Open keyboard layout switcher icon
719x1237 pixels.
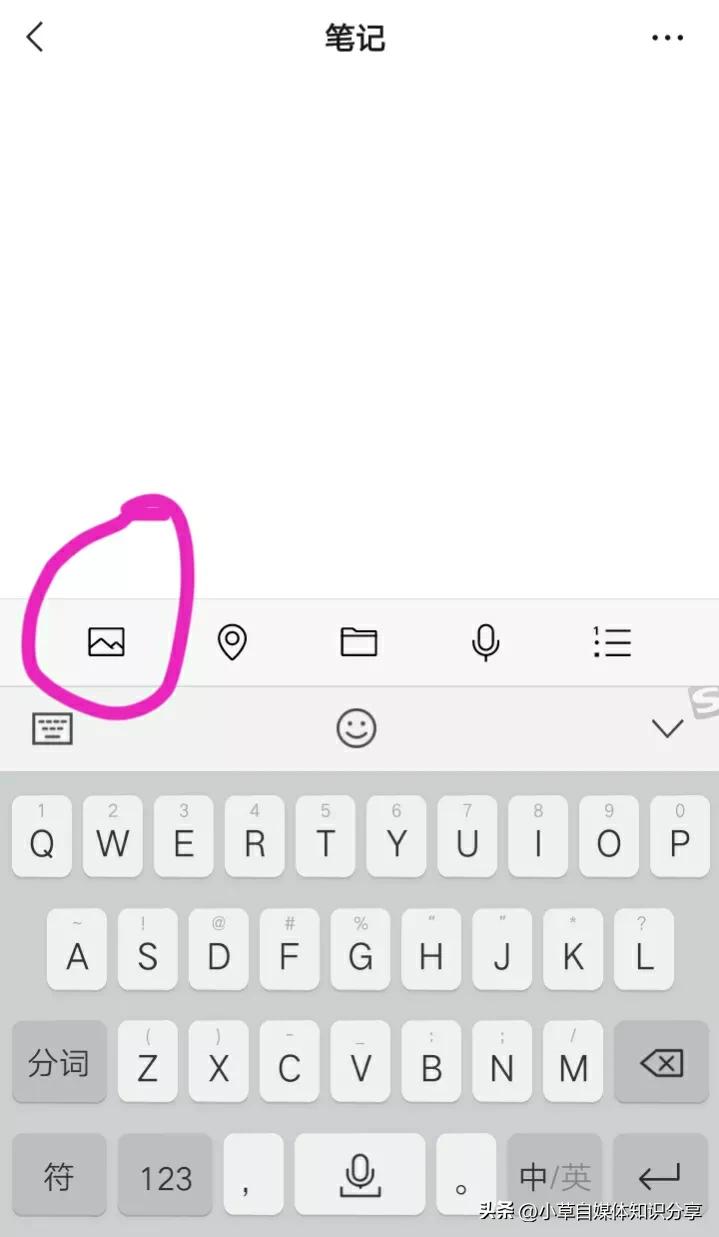(x=53, y=729)
